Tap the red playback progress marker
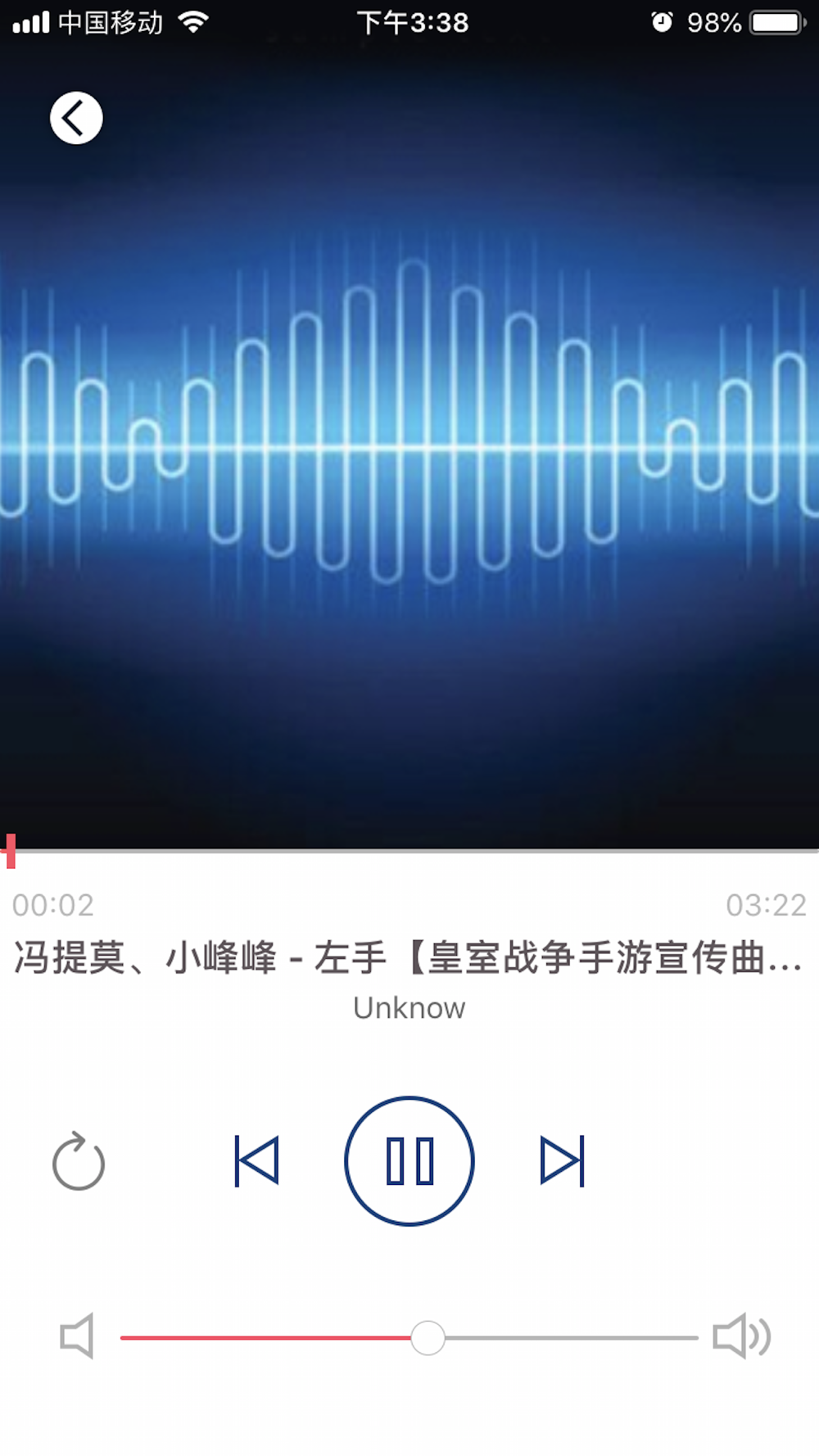This screenshot has height=1456, width=819. click(x=11, y=851)
